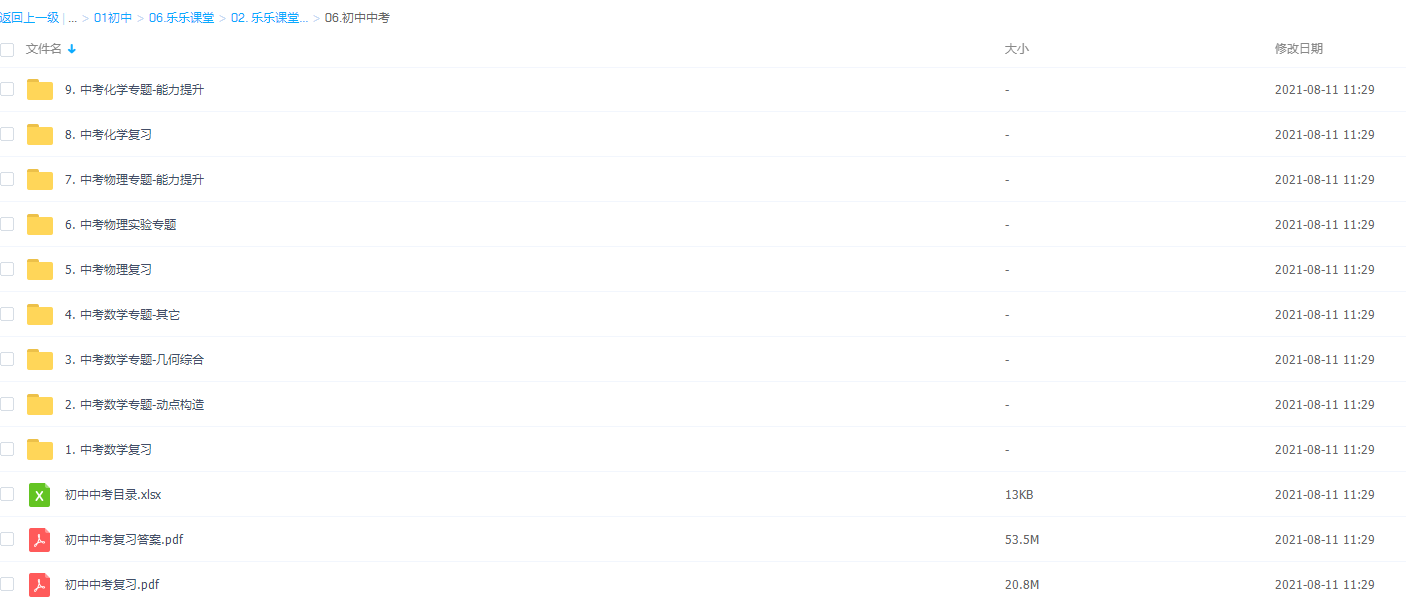The height and width of the screenshot is (606, 1406).
Task: Tick the select-all checkbox in the header
Action: [7, 49]
